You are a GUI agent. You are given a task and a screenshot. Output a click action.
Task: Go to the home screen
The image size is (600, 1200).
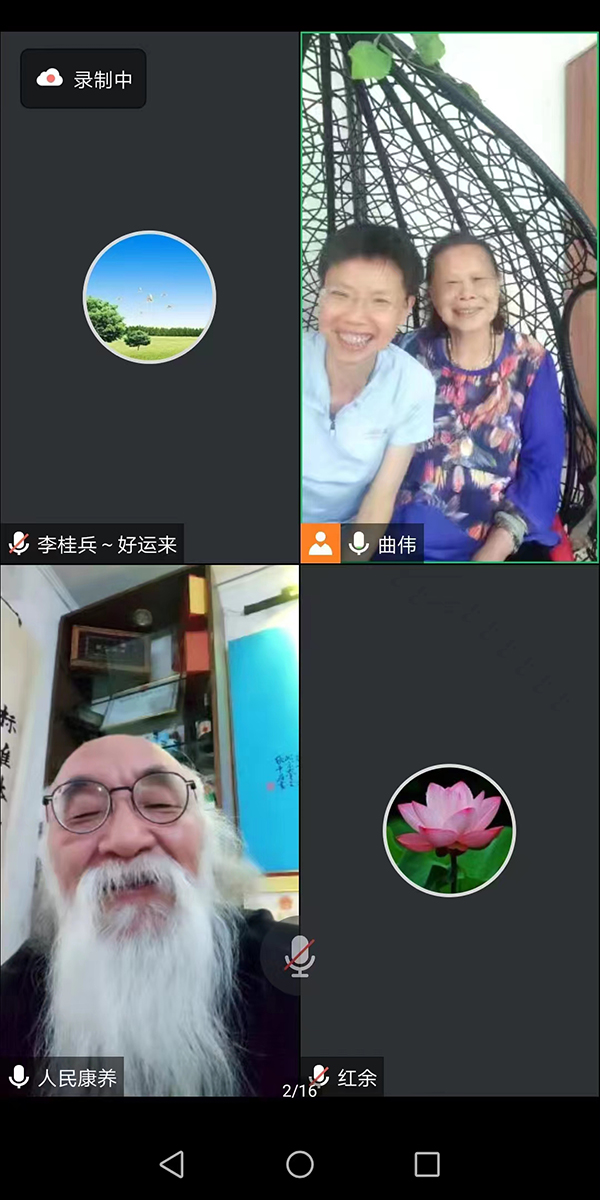(x=300, y=1163)
